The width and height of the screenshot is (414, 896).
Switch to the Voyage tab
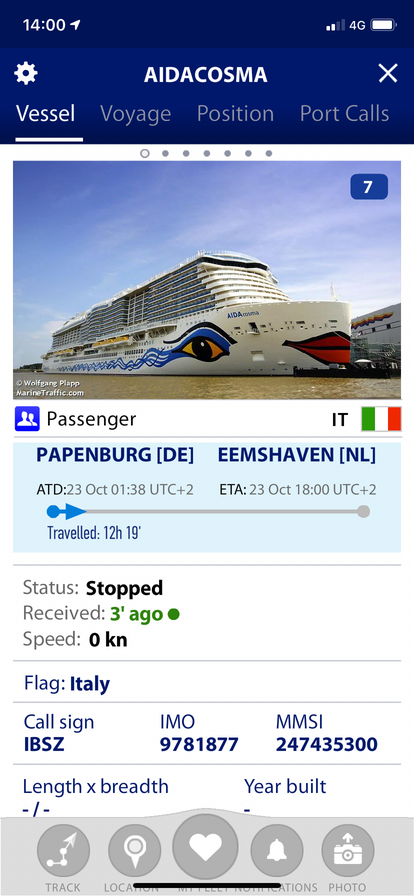[x=136, y=114]
